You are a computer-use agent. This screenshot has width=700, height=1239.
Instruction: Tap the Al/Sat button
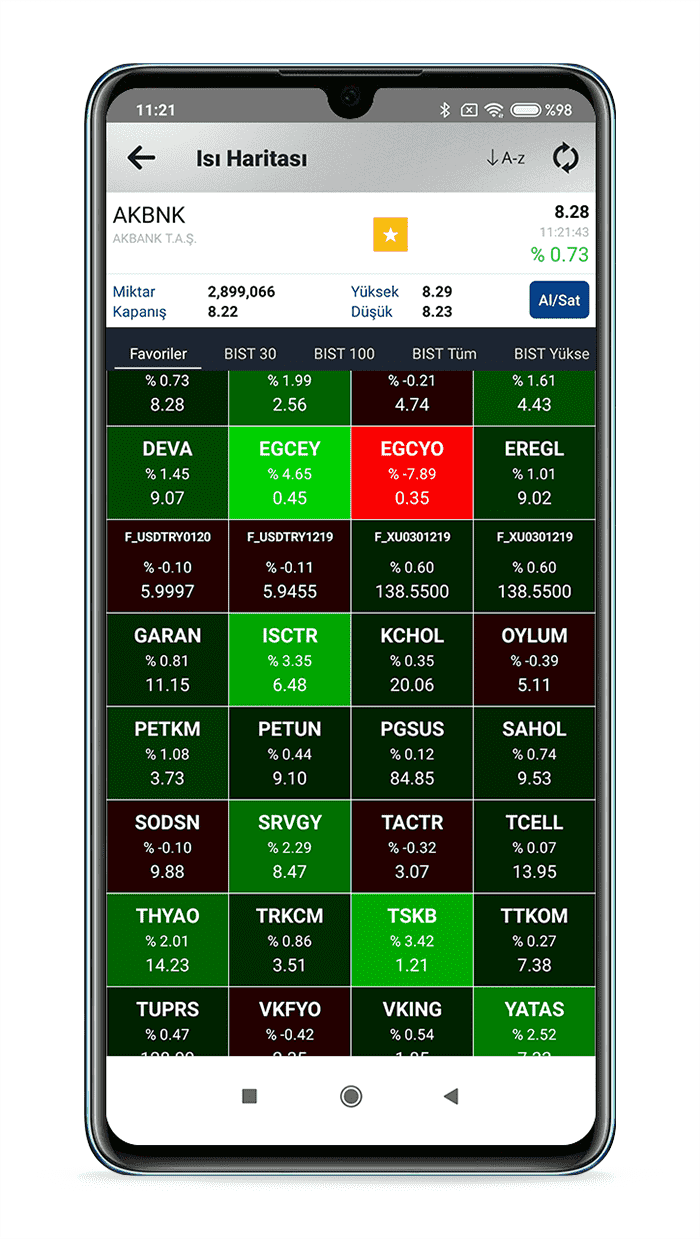[559, 300]
